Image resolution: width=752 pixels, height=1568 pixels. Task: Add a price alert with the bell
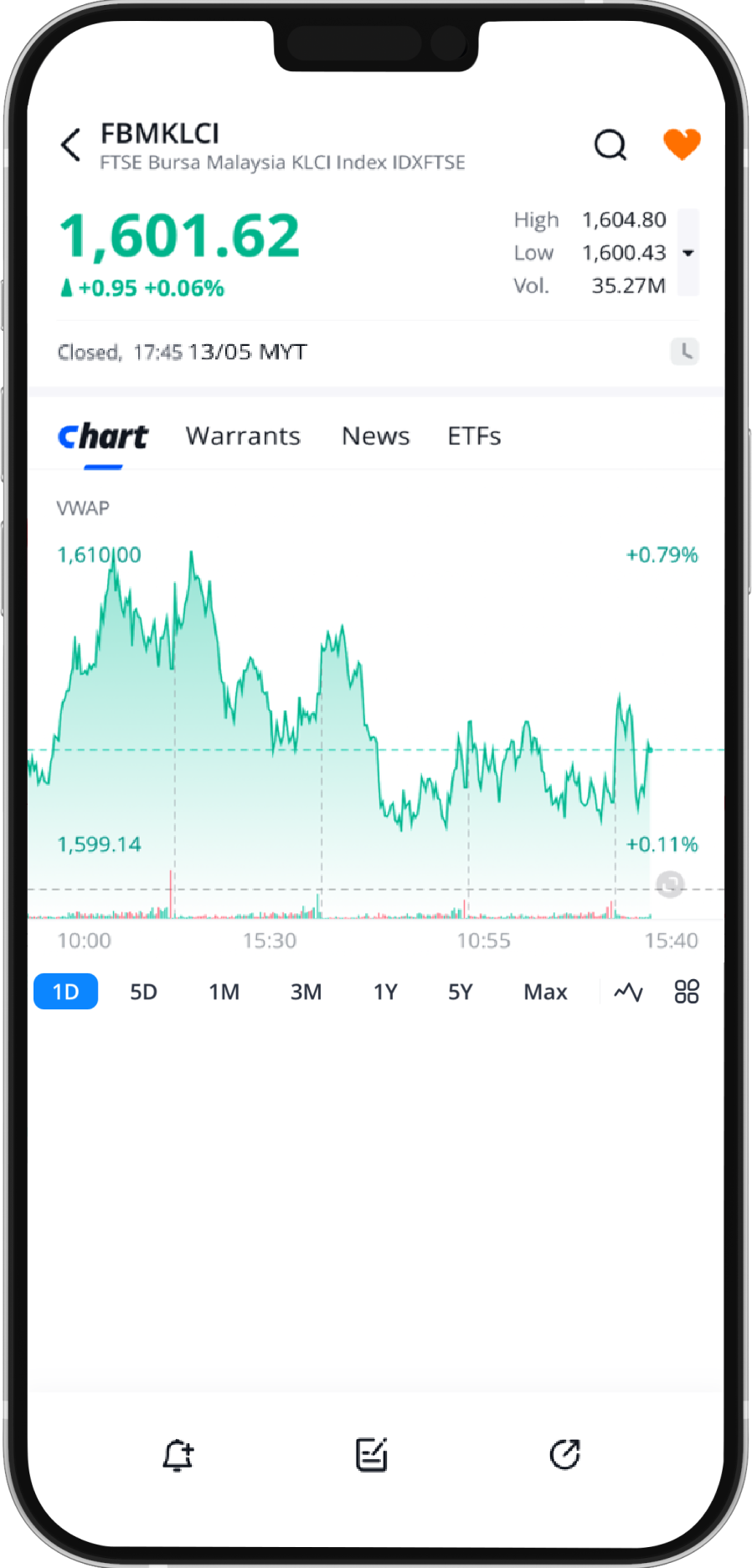pyautogui.click(x=178, y=1455)
